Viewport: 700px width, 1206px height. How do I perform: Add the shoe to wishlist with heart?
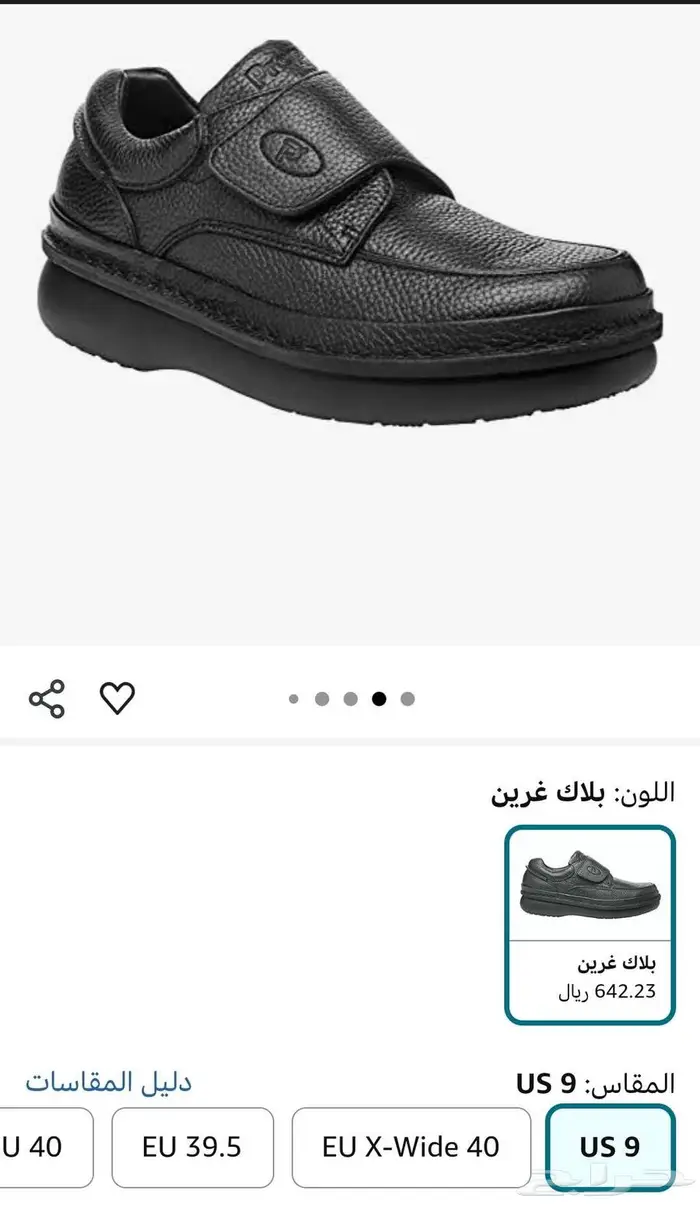(x=117, y=698)
